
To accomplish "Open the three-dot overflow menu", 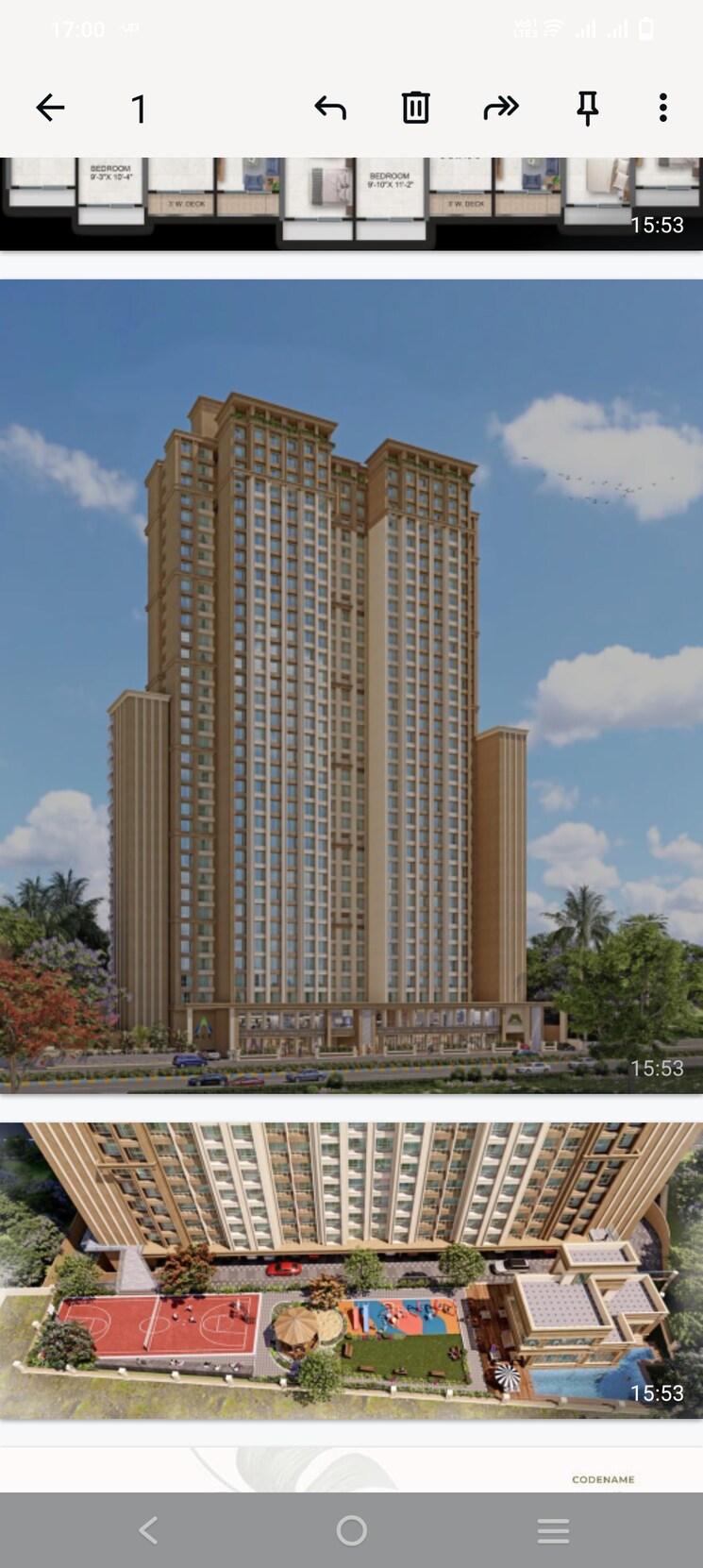I will [x=663, y=109].
